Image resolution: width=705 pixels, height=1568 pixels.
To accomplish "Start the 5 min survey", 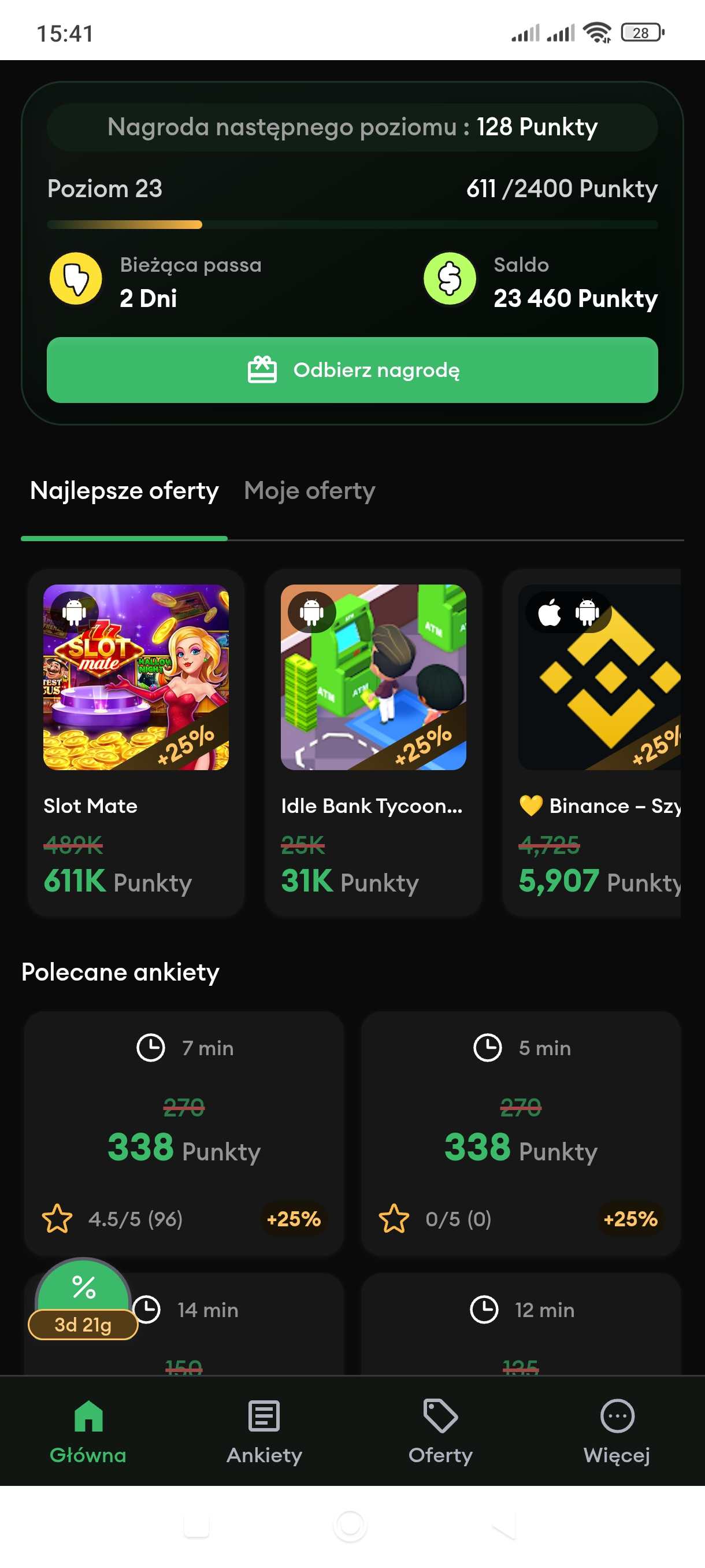I will coord(521,1133).
